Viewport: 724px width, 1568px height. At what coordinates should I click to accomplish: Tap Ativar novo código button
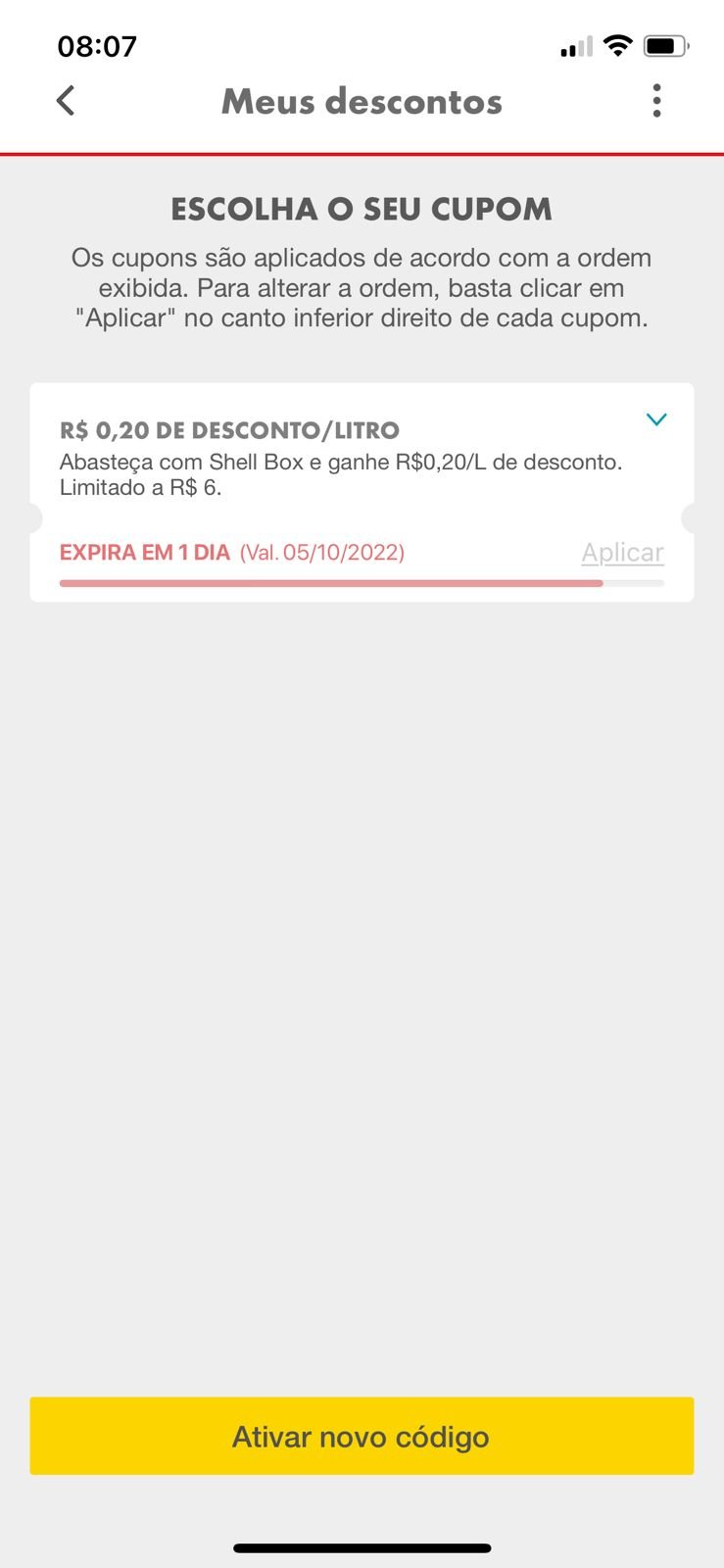[362, 1436]
